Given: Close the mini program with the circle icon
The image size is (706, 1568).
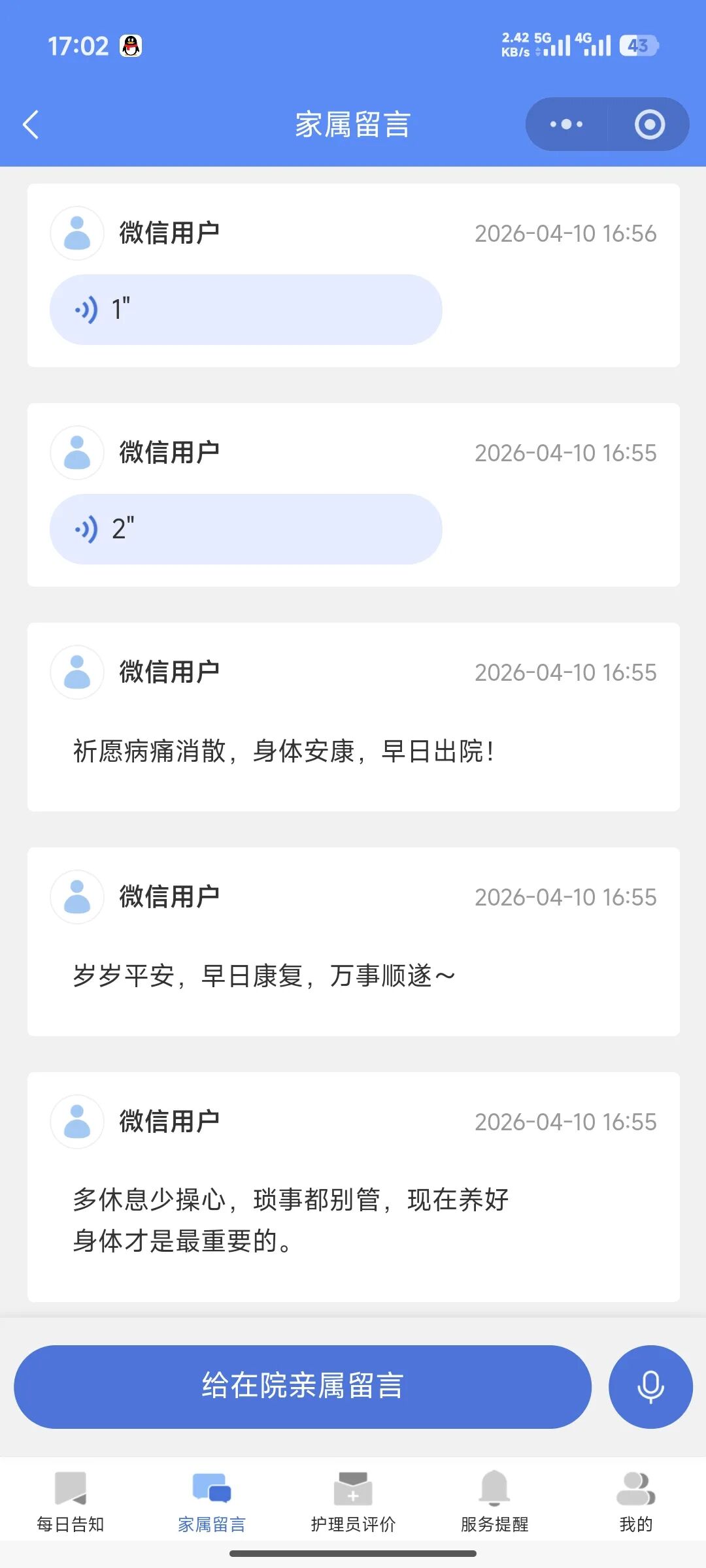Looking at the screenshot, I should [649, 124].
